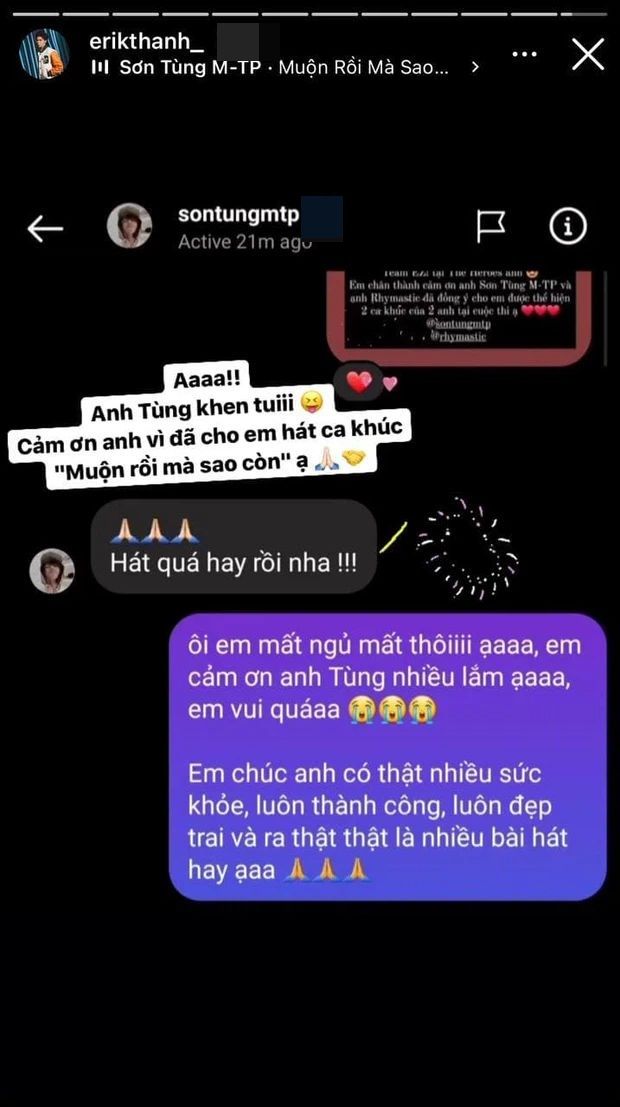Close the story viewer

point(588,54)
